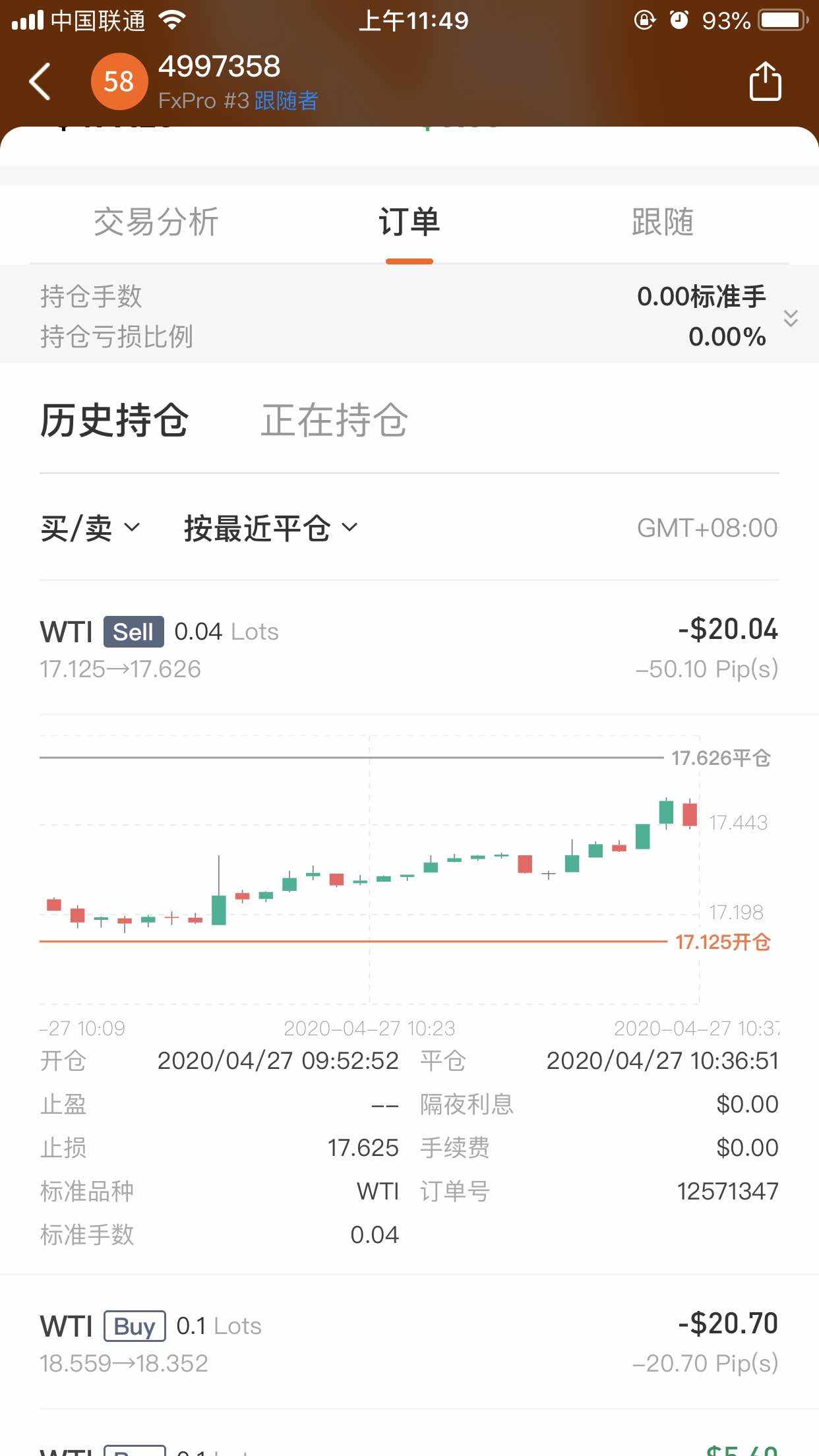Go back using the header arrow

tap(40, 82)
